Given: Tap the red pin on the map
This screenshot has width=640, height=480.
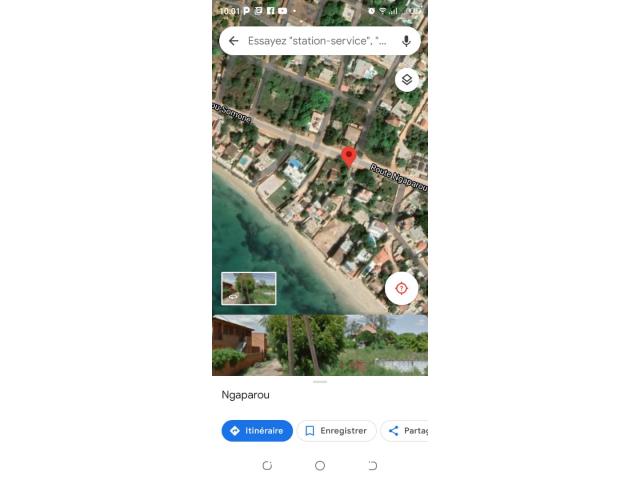Looking at the screenshot, I should click(x=348, y=156).
